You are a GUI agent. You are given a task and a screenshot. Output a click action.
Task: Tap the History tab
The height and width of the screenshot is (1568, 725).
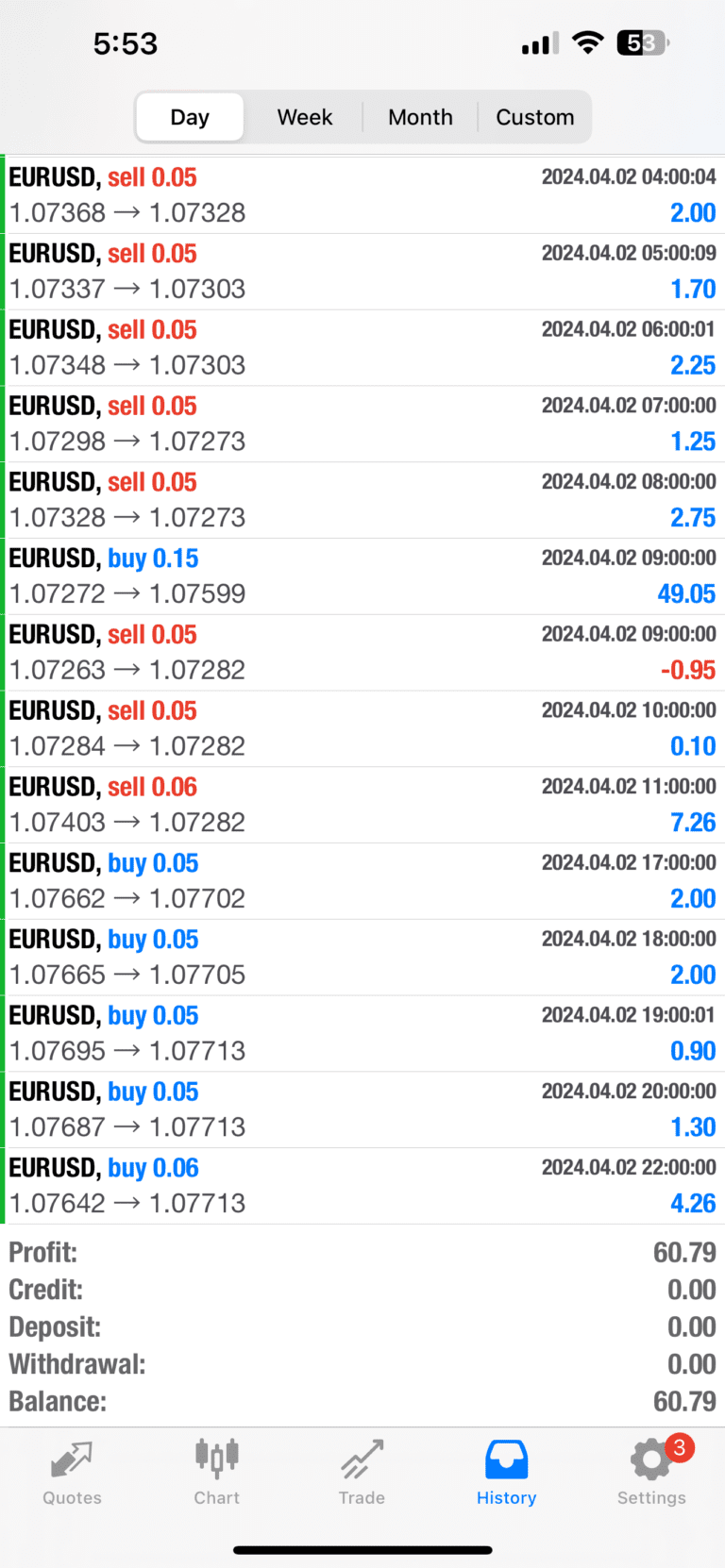click(x=506, y=1472)
